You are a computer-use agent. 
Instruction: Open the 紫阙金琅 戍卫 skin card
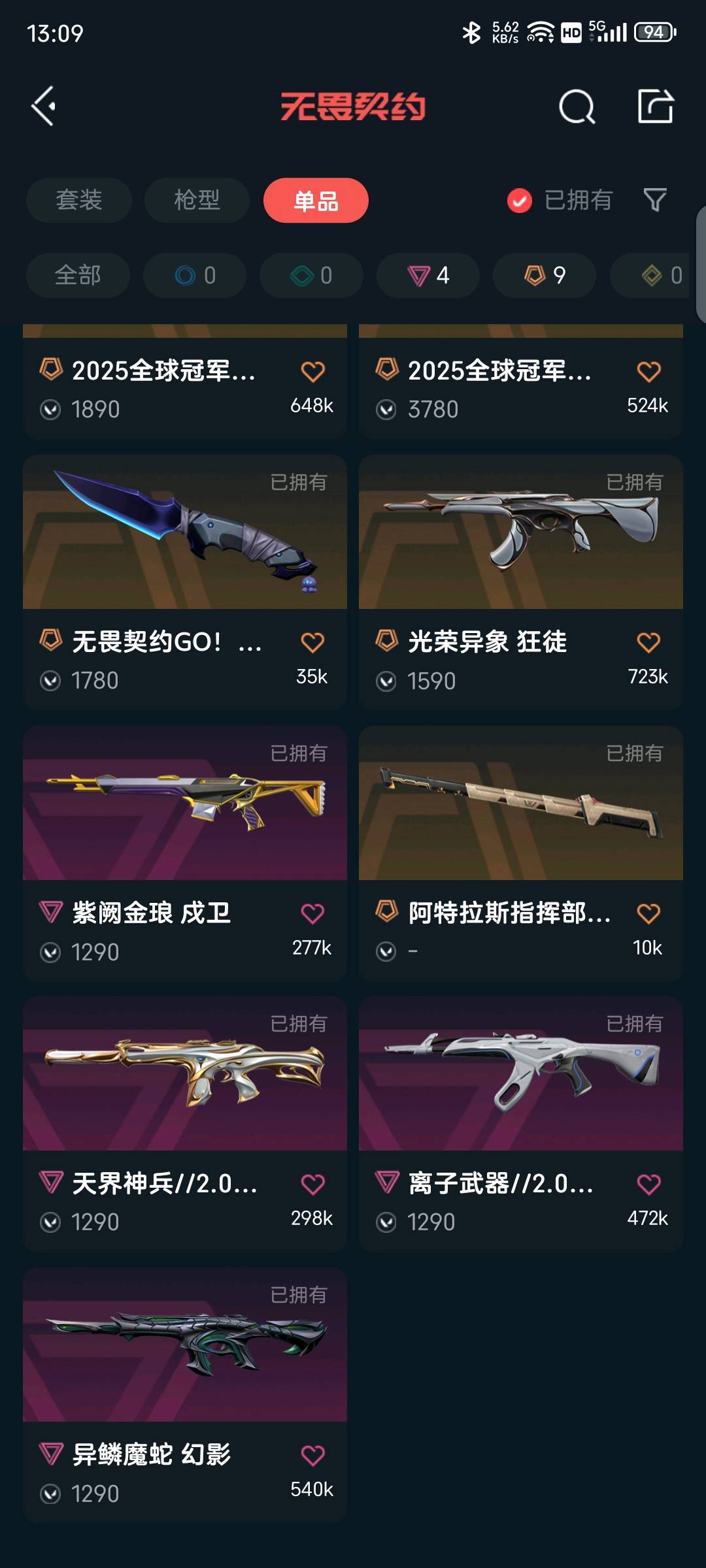[x=185, y=853]
